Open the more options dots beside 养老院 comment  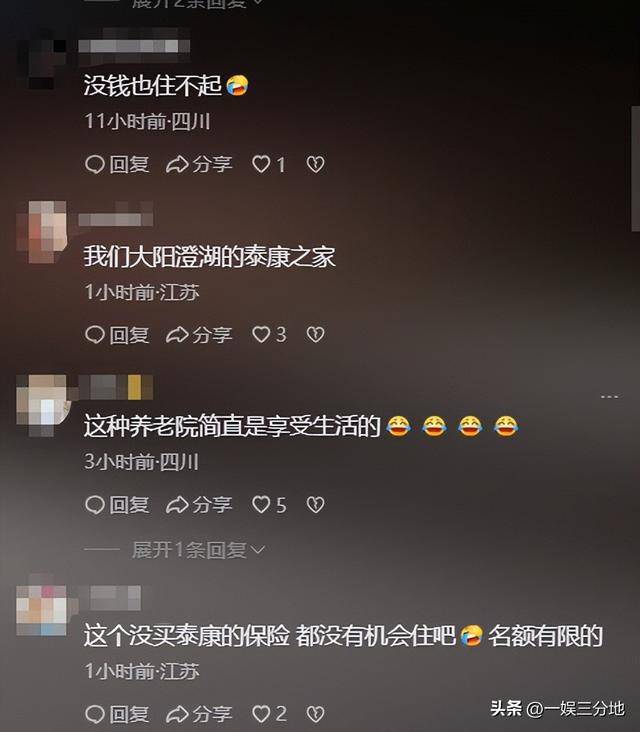[x=609, y=397]
